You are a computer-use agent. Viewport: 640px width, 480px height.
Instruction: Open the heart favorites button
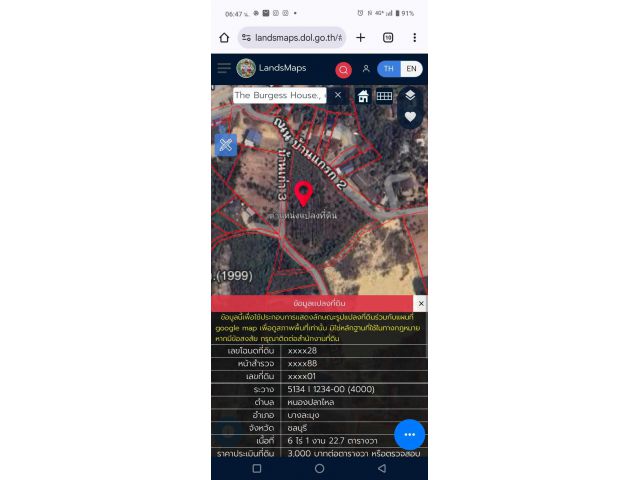point(410,117)
